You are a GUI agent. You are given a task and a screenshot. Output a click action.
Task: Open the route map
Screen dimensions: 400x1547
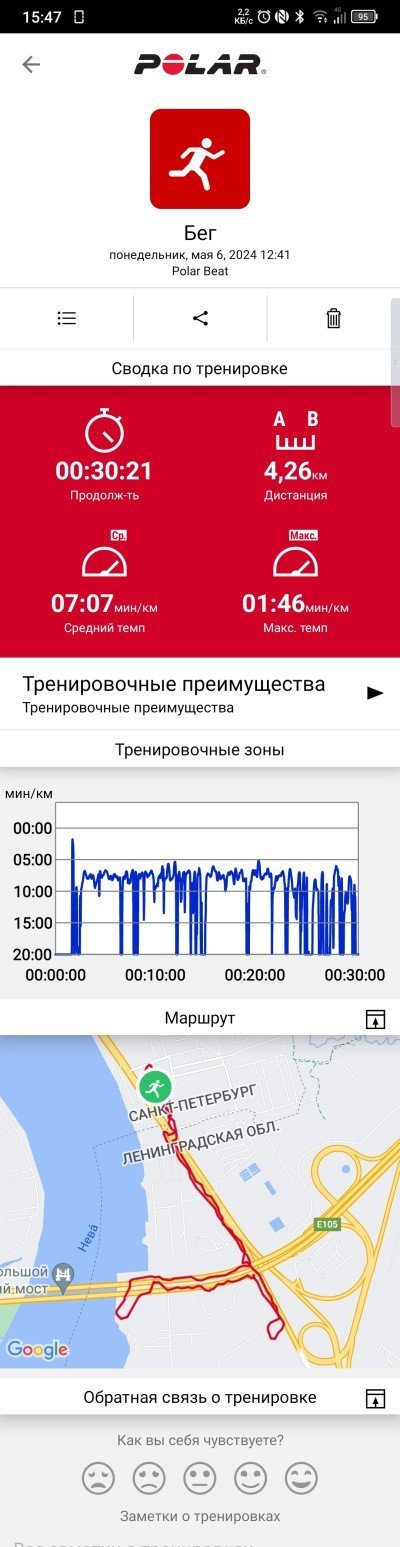click(x=200, y=1202)
